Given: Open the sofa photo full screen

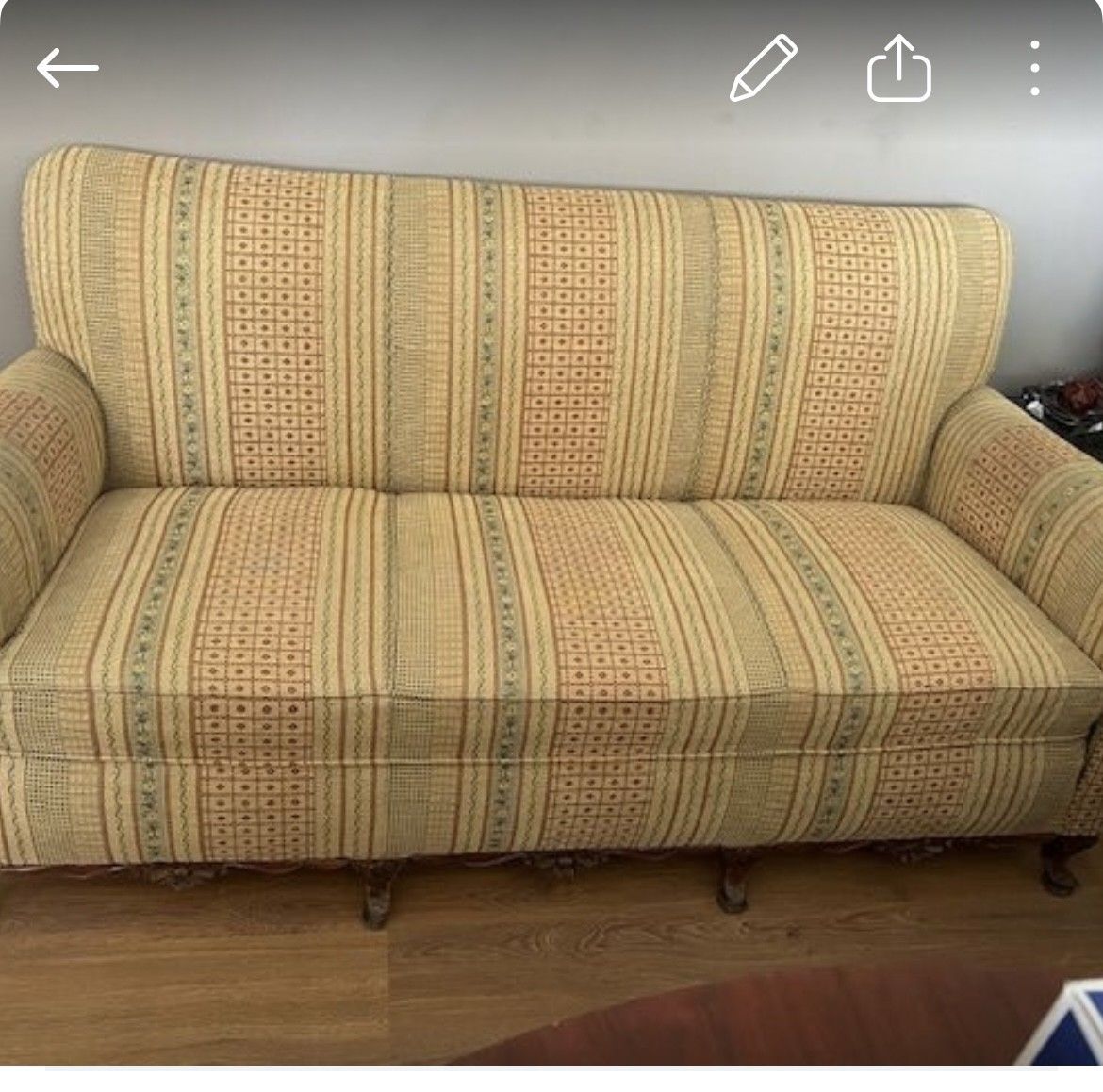Looking at the screenshot, I should click(551, 566).
